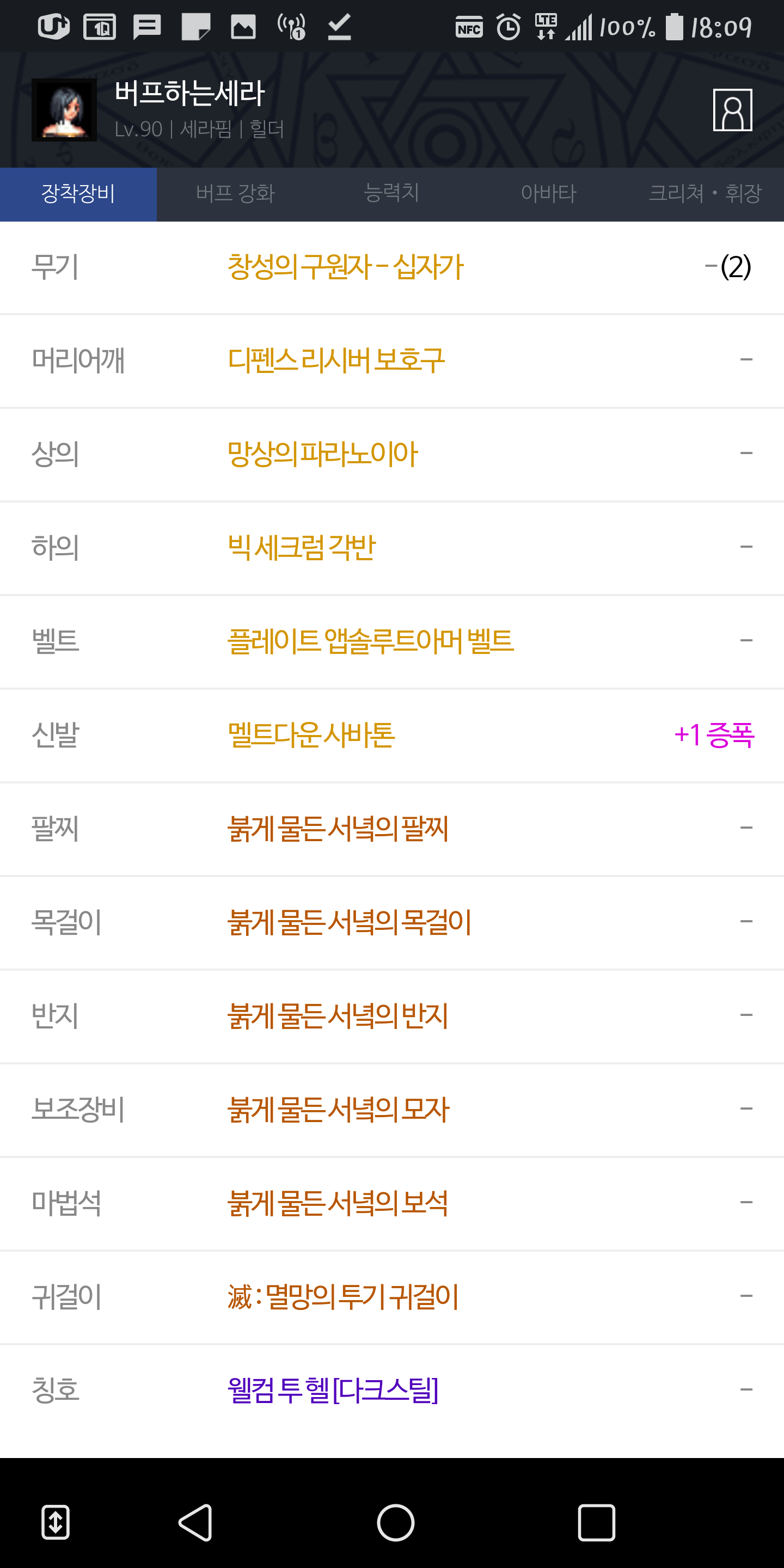Open the character profile icon
Screen dimensions: 784x1568
732,110
